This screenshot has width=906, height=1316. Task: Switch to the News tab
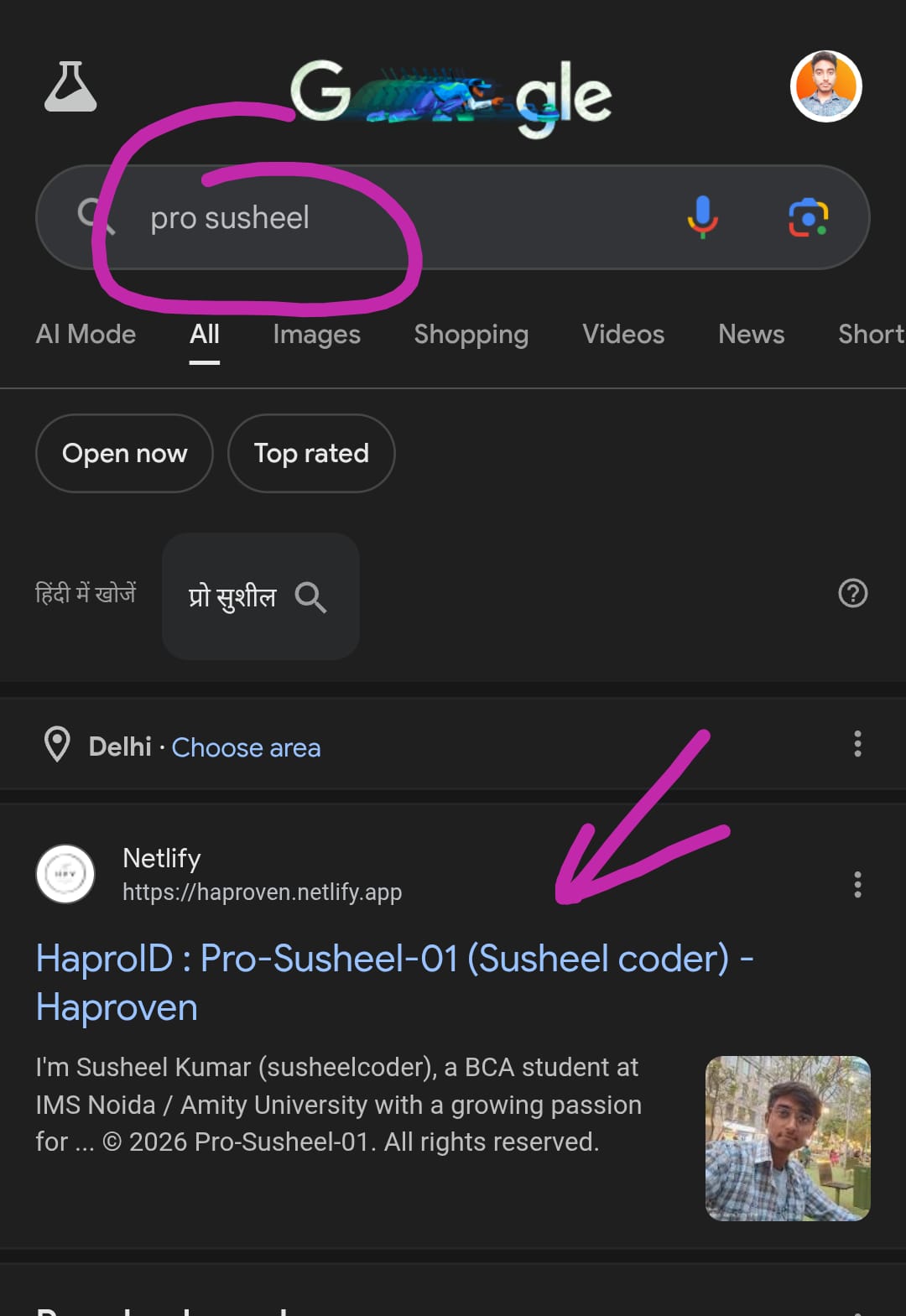tap(751, 335)
